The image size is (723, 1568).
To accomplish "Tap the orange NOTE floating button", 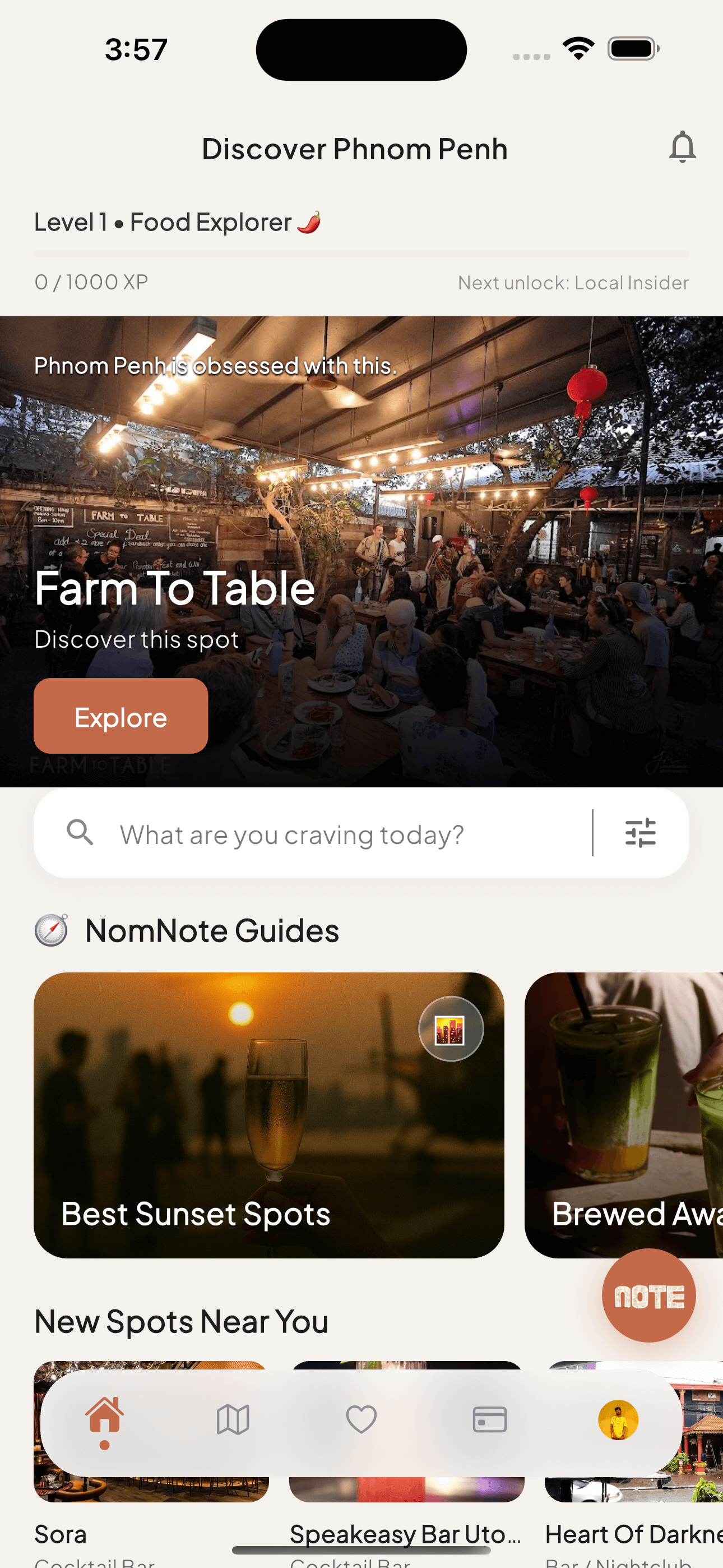I will pyautogui.click(x=649, y=1295).
